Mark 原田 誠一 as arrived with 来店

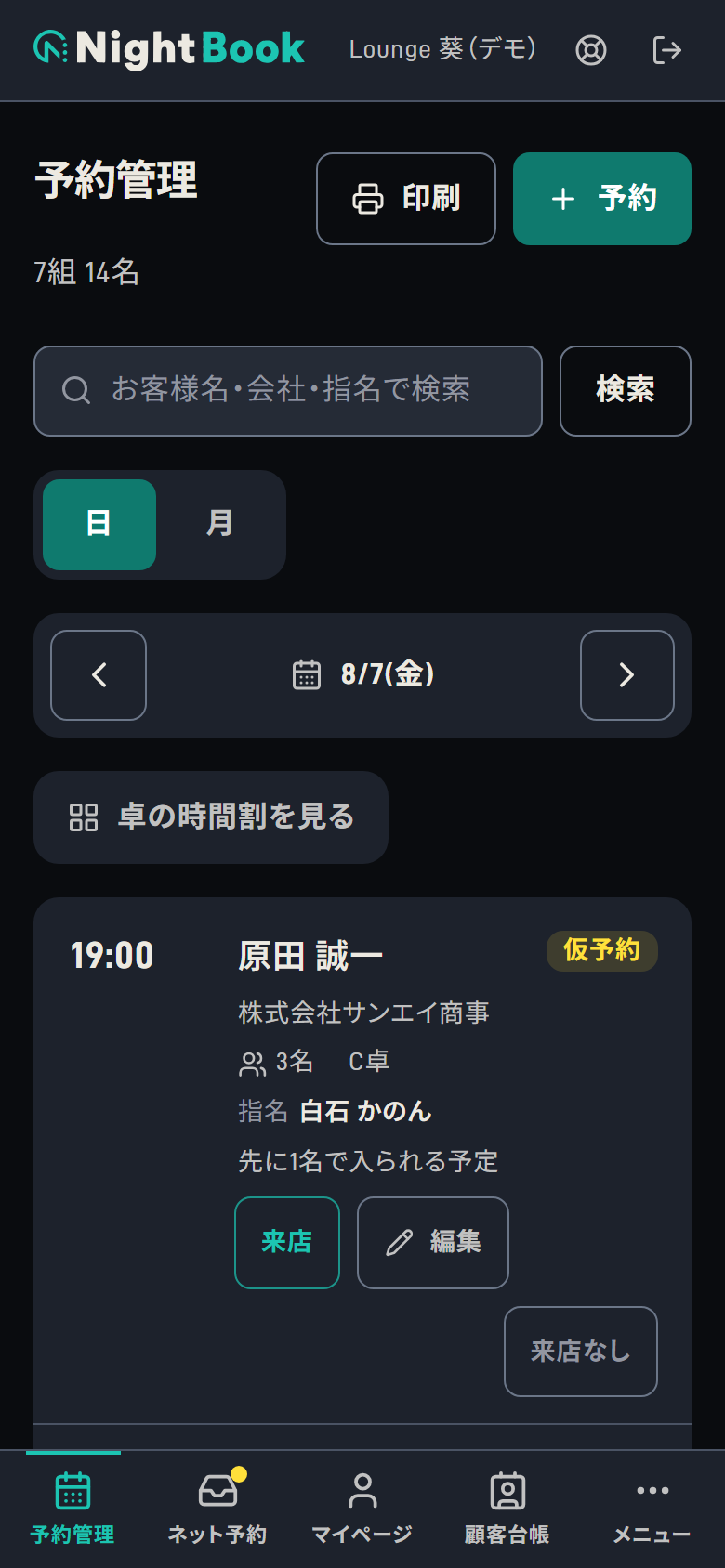287,1243
